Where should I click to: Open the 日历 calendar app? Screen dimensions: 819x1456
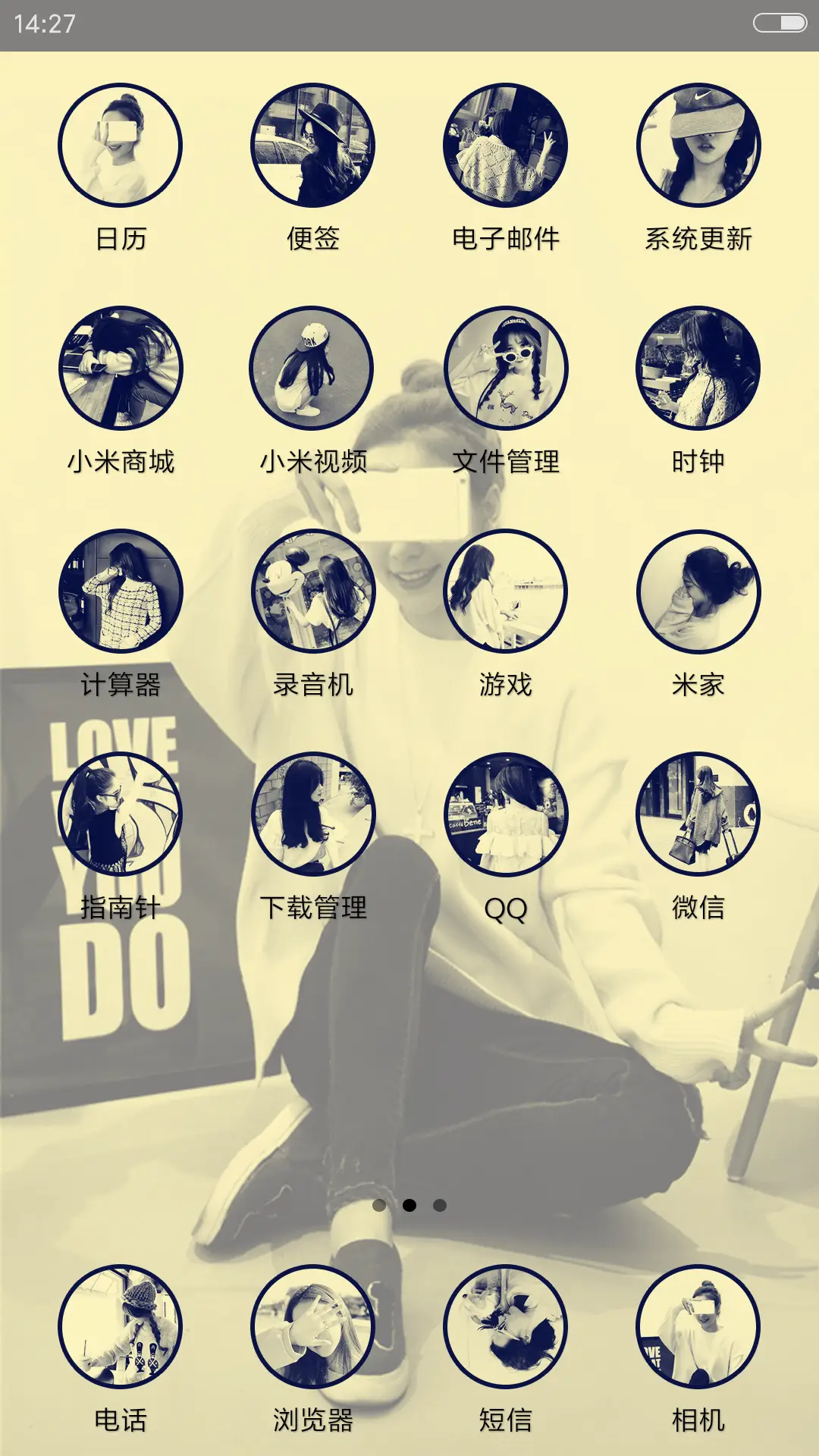(x=121, y=145)
